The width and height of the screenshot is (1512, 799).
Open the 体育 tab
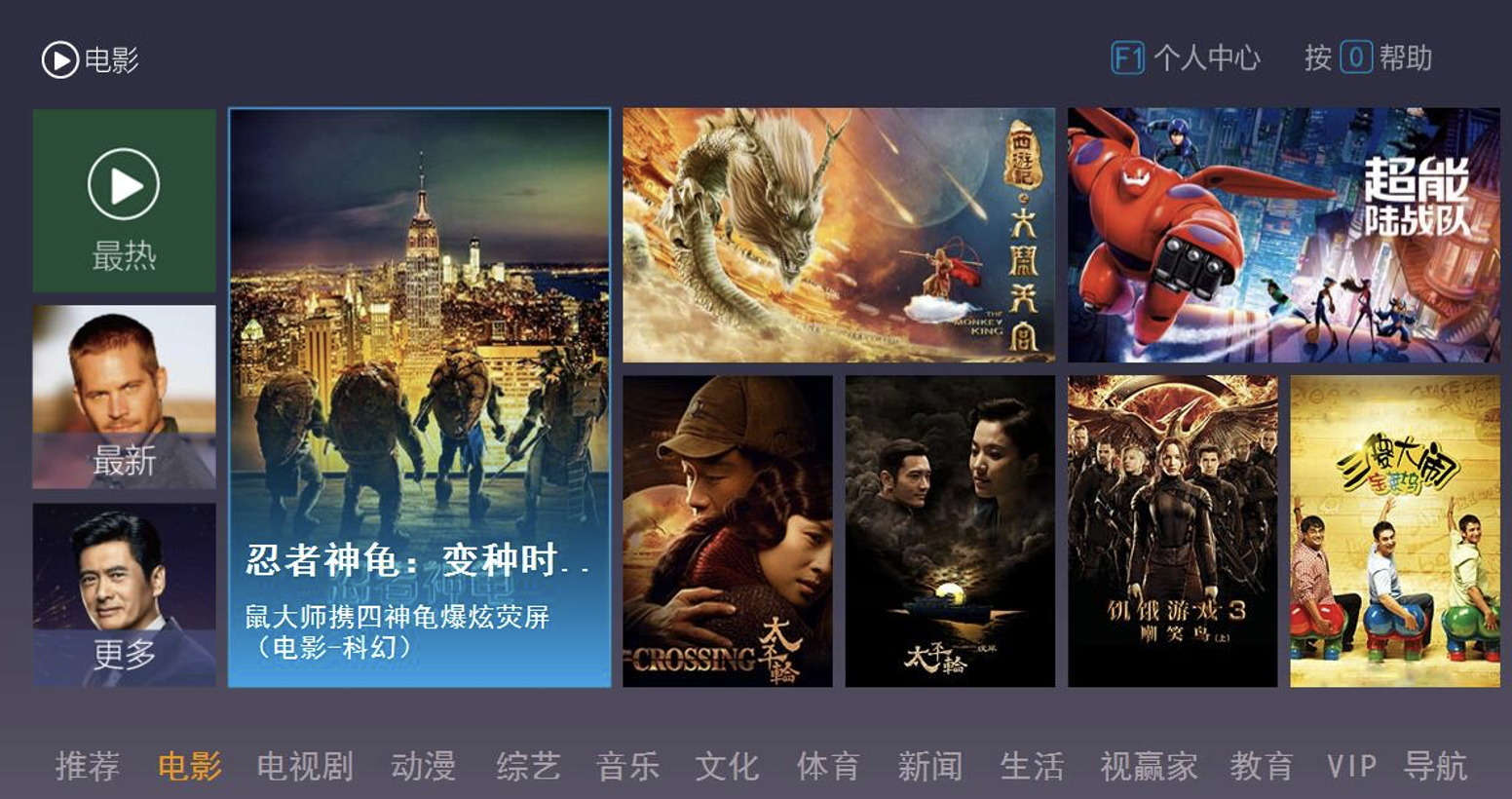pos(828,766)
